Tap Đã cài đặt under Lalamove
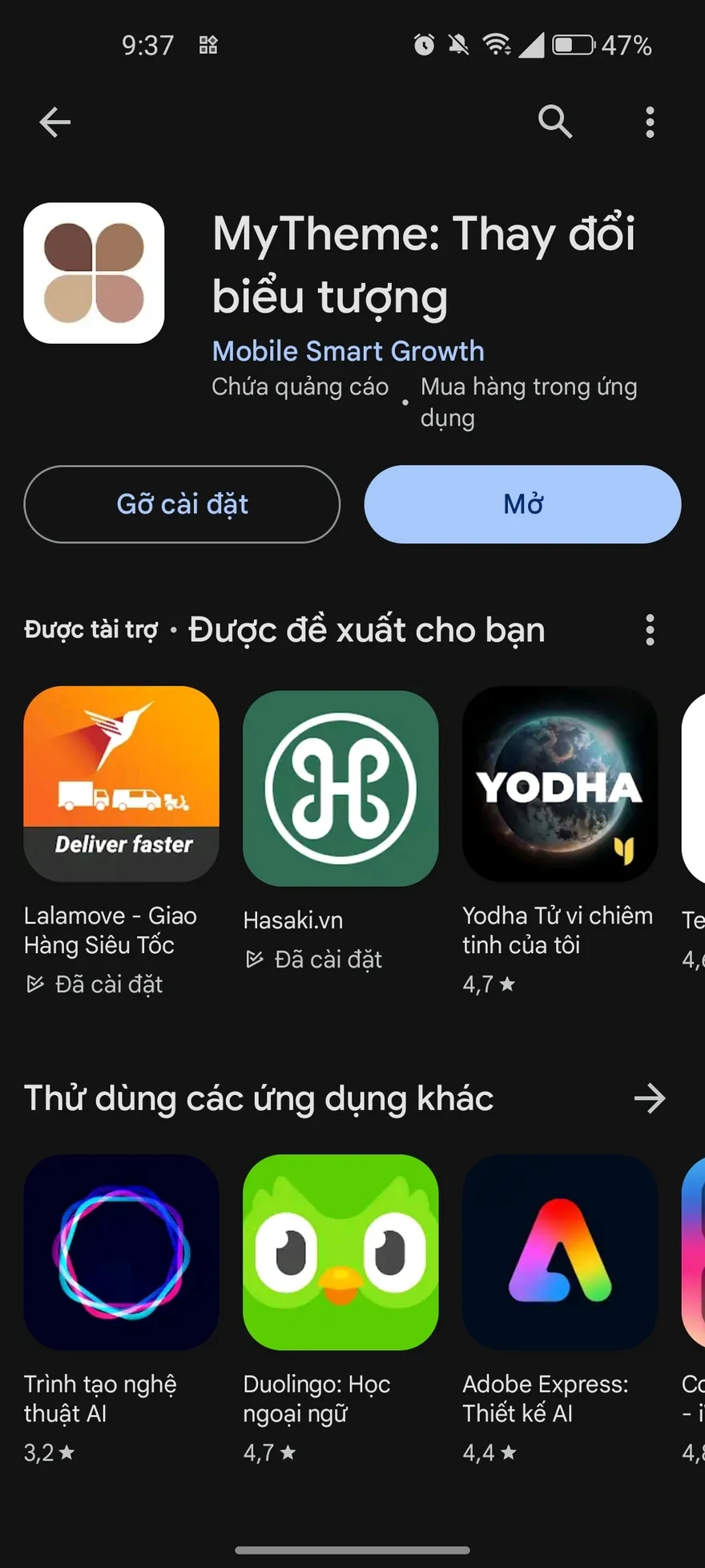This screenshot has height=1568, width=705. pyautogui.click(x=98, y=984)
